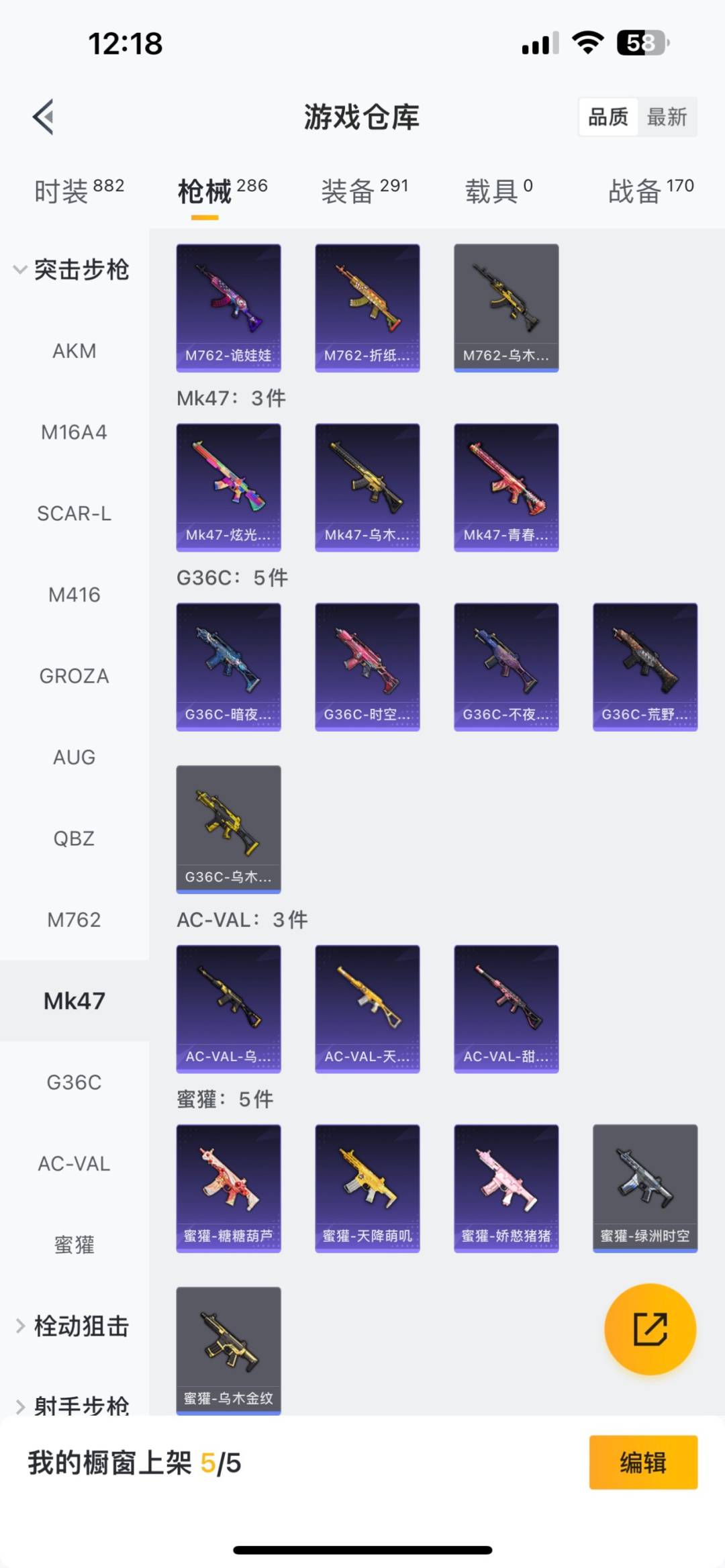725x1568 pixels.
Task: Sort the warehouse by 最新
Action: (x=666, y=117)
